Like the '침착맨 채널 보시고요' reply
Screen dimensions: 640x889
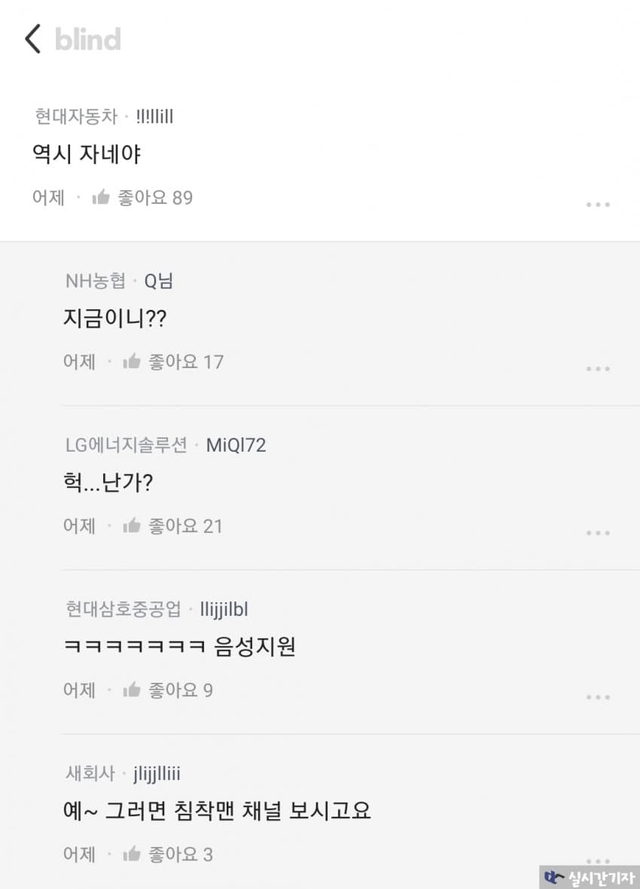(132, 854)
